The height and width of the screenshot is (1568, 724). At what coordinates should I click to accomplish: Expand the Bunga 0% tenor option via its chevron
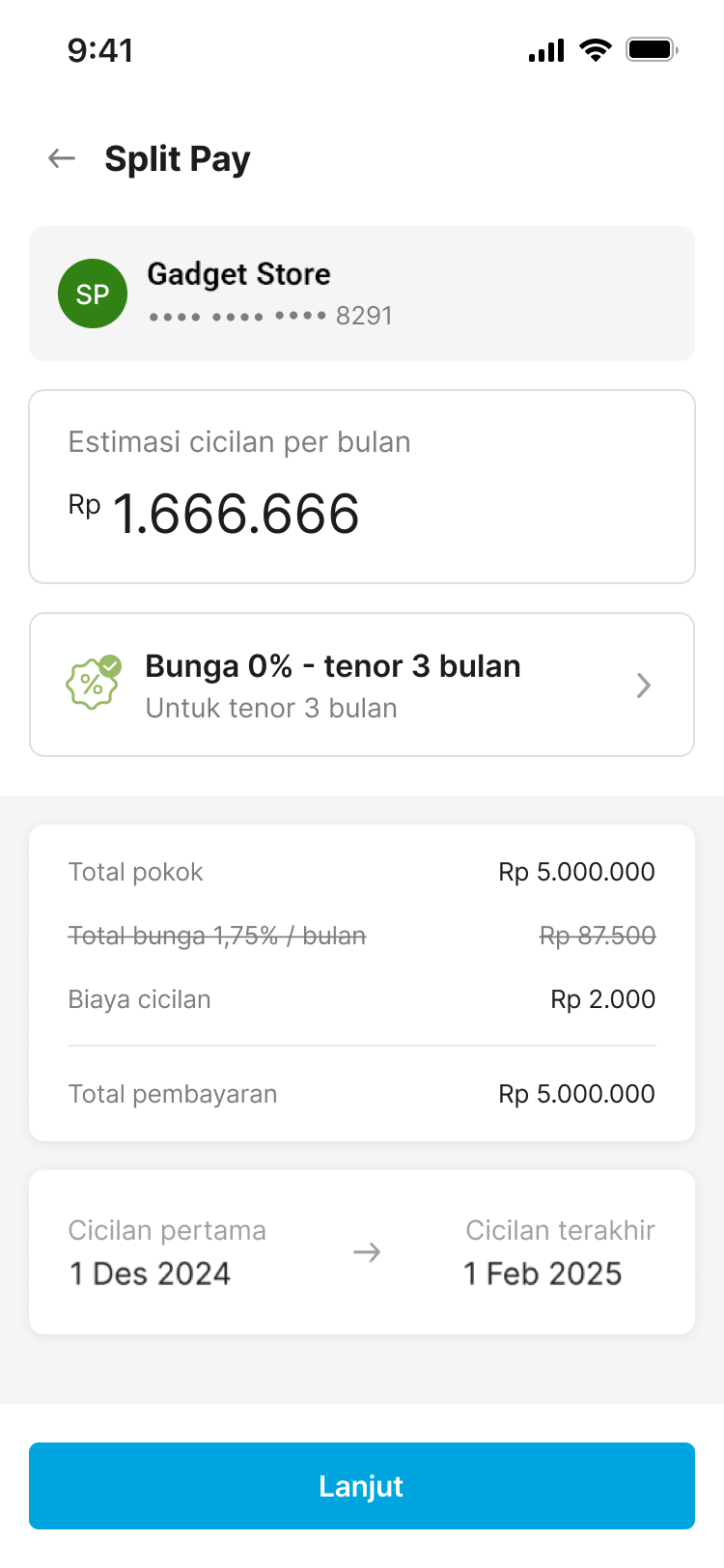[643, 685]
